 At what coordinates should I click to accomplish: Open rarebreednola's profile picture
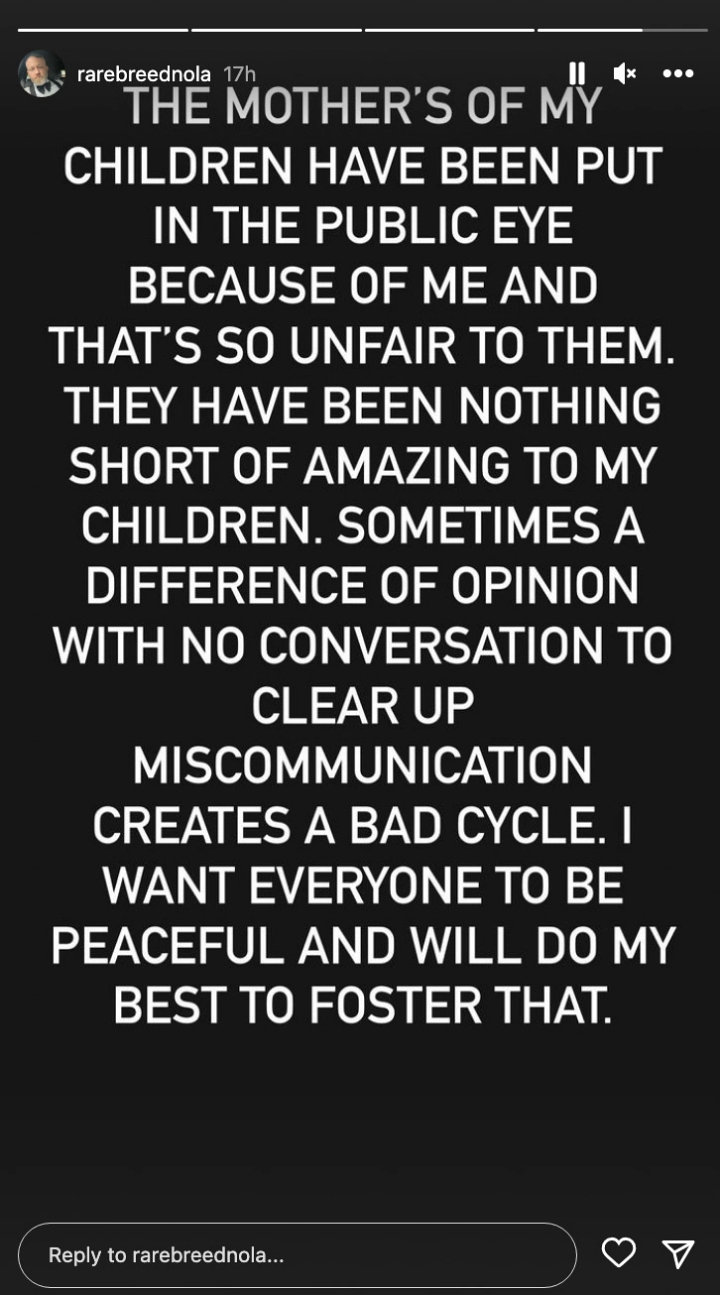pos(42,73)
